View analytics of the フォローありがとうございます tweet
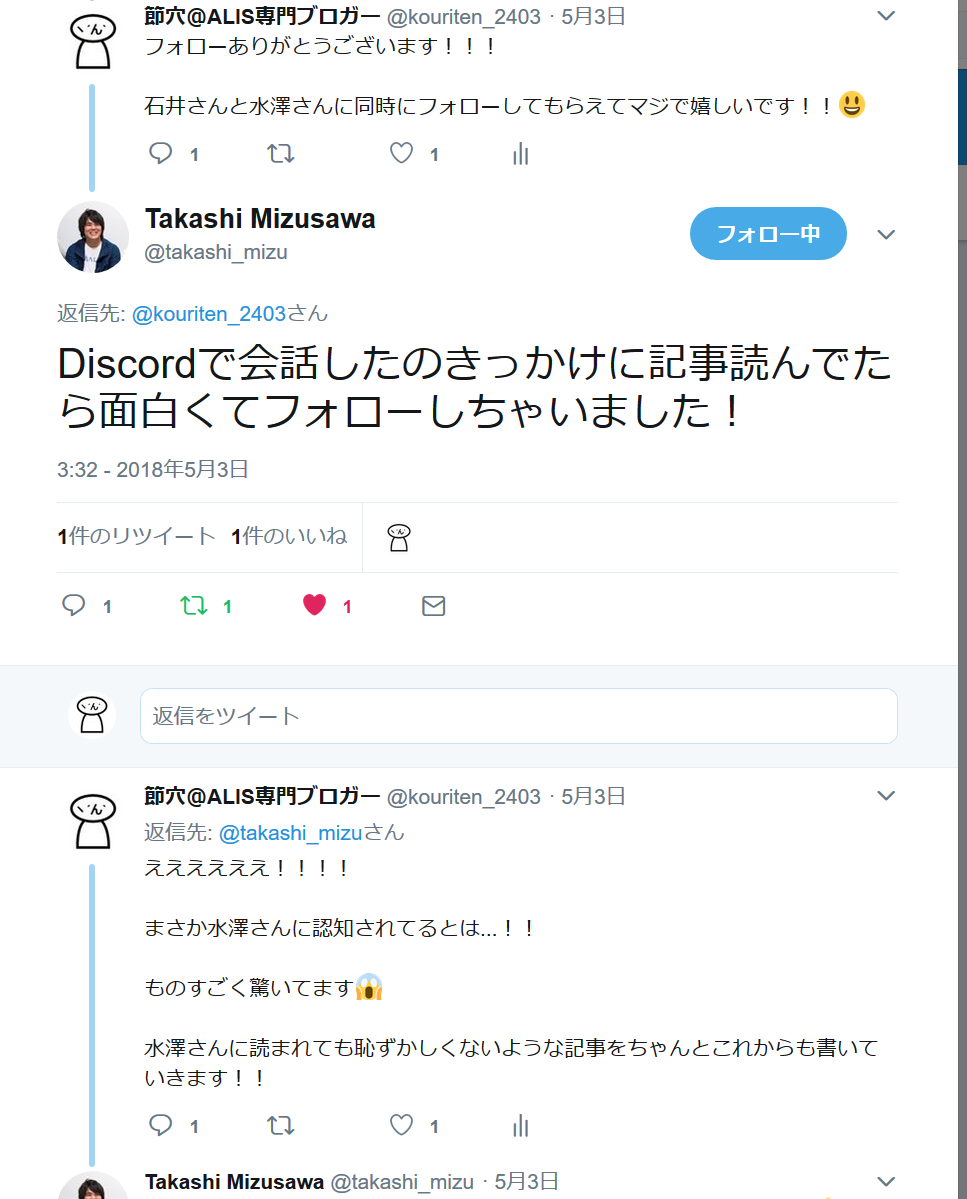967x1199 pixels. pyautogui.click(x=520, y=153)
